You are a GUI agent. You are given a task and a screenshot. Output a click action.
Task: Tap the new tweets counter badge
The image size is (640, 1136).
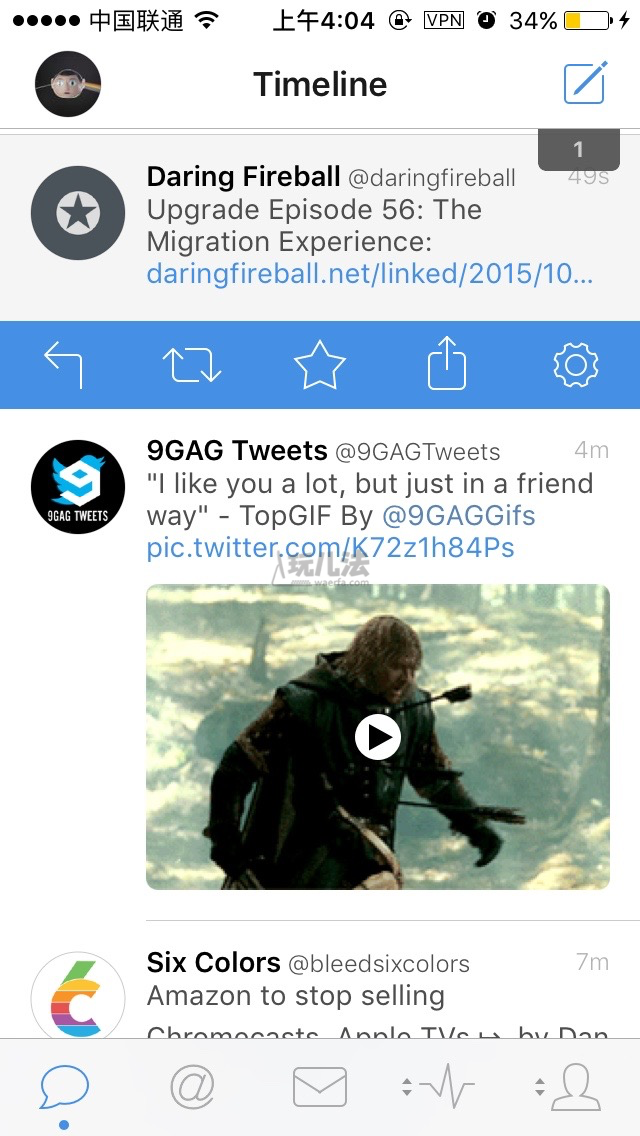coord(578,151)
